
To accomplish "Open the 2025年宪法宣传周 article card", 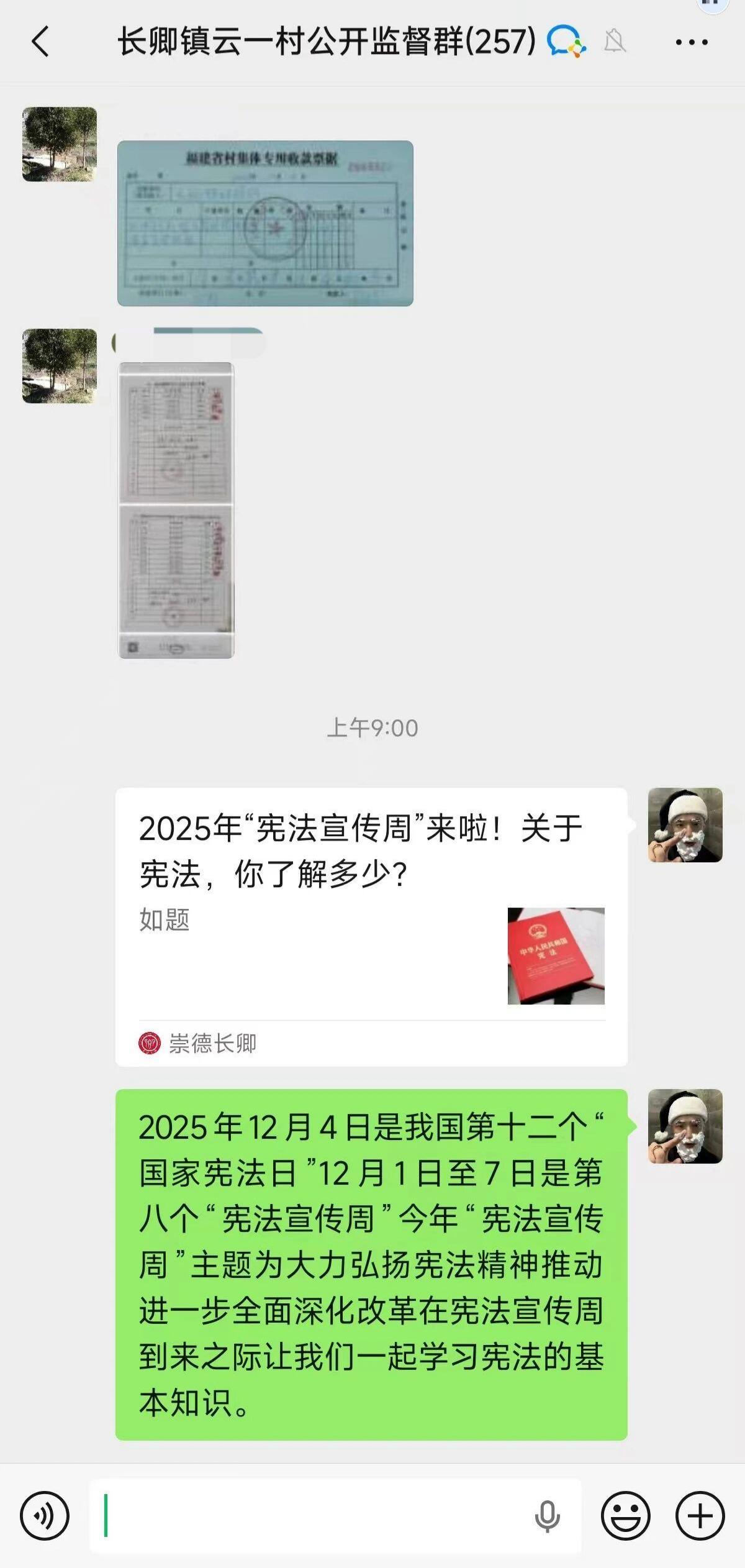I will [x=371, y=926].
